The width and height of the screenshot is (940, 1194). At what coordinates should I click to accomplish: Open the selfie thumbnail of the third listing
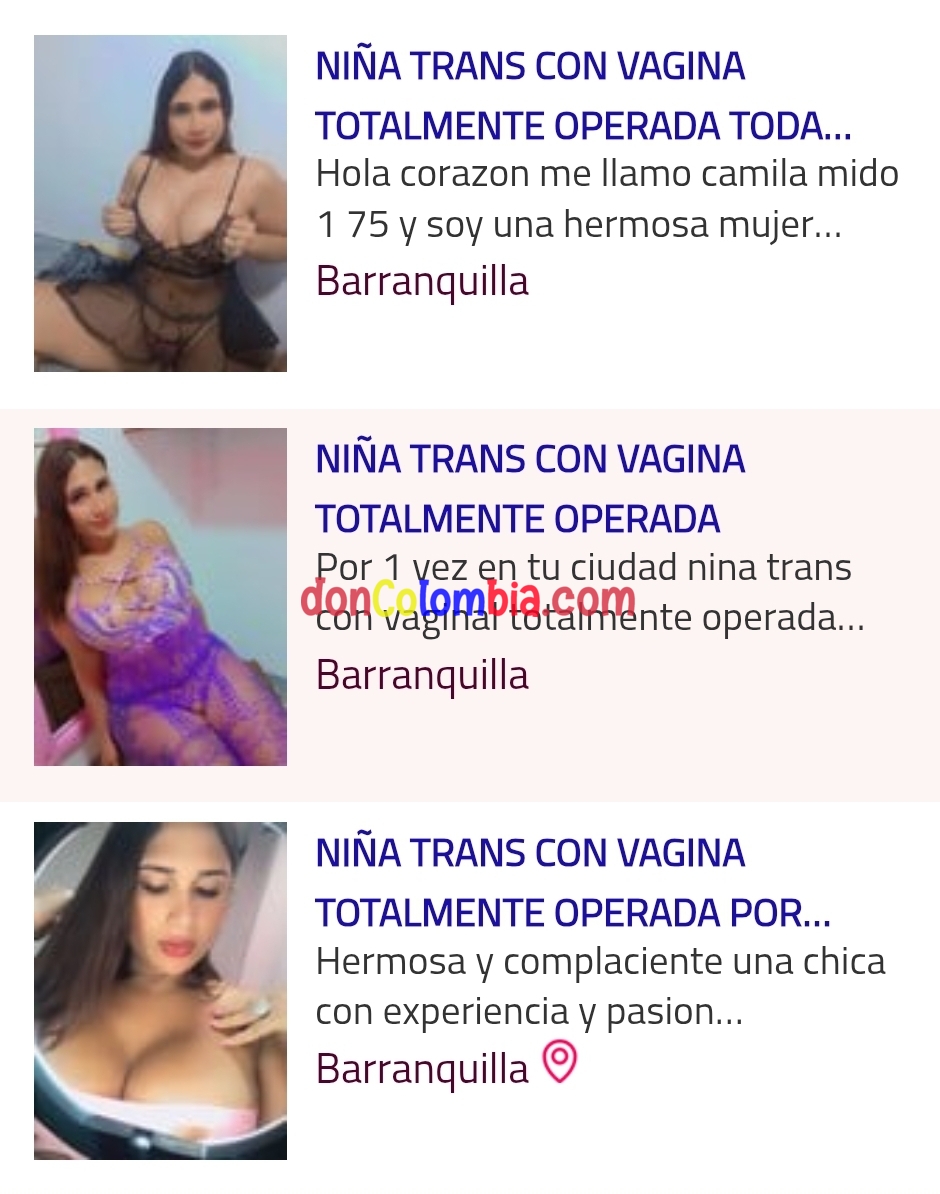[160, 990]
